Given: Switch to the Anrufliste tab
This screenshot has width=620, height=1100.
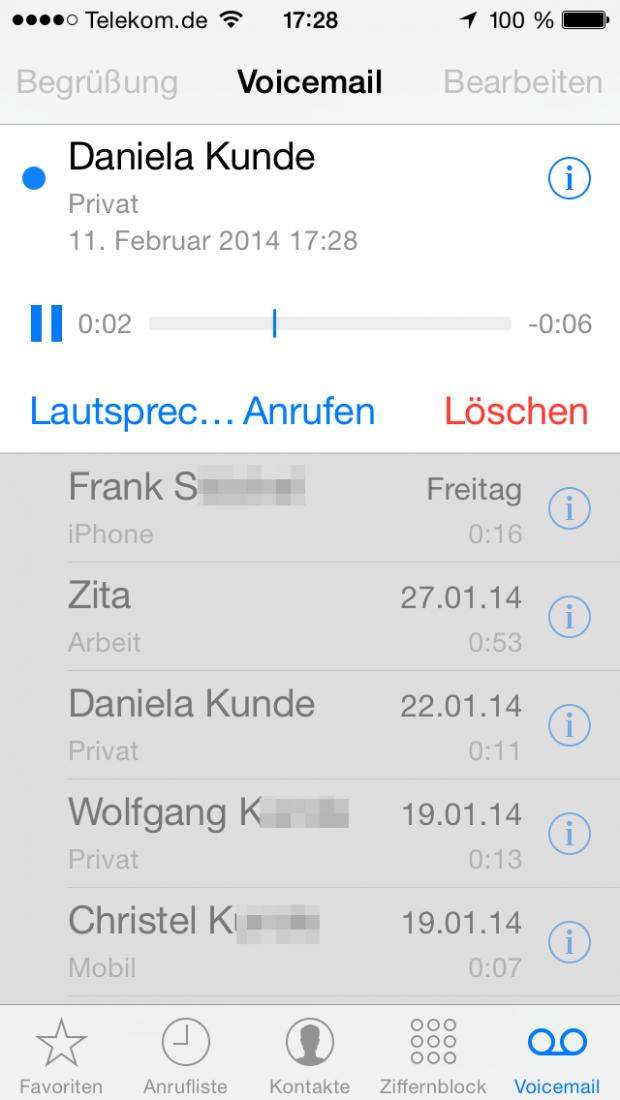Looking at the screenshot, I should (x=185, y=1056).
